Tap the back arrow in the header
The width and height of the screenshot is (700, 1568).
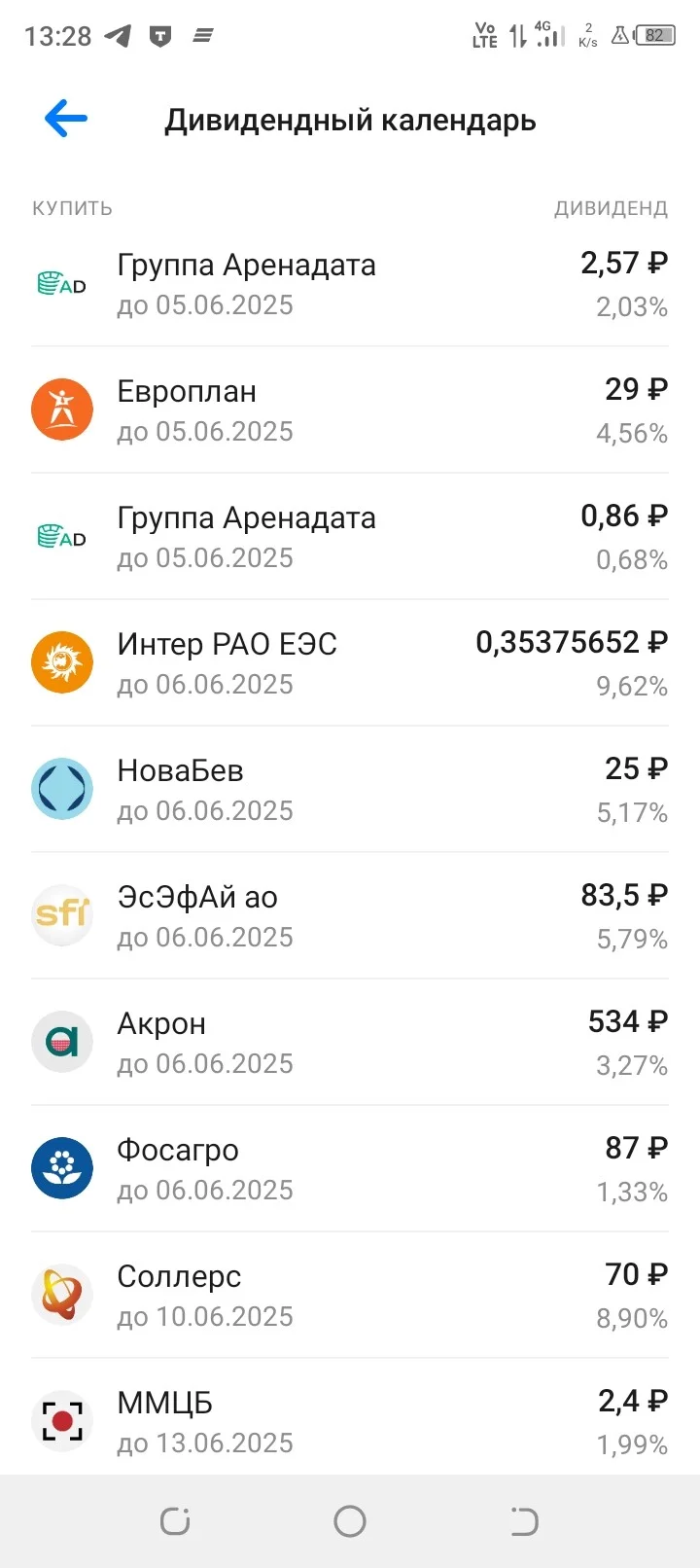pos(66,119)
